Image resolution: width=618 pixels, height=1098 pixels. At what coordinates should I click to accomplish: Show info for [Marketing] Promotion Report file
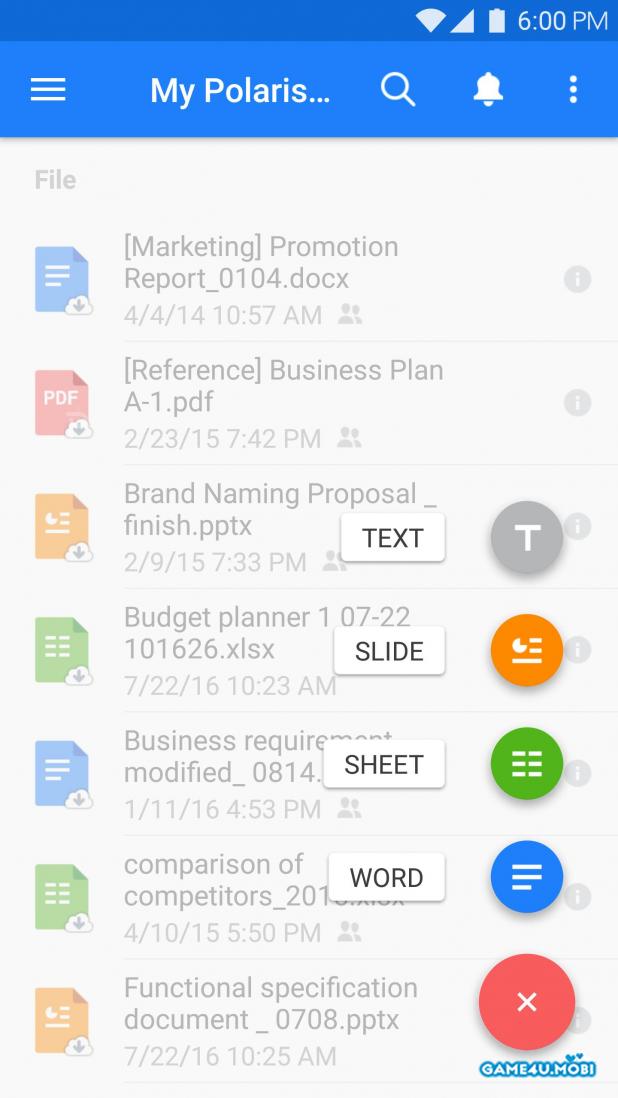pyautogui.click(x=577, y=279)
